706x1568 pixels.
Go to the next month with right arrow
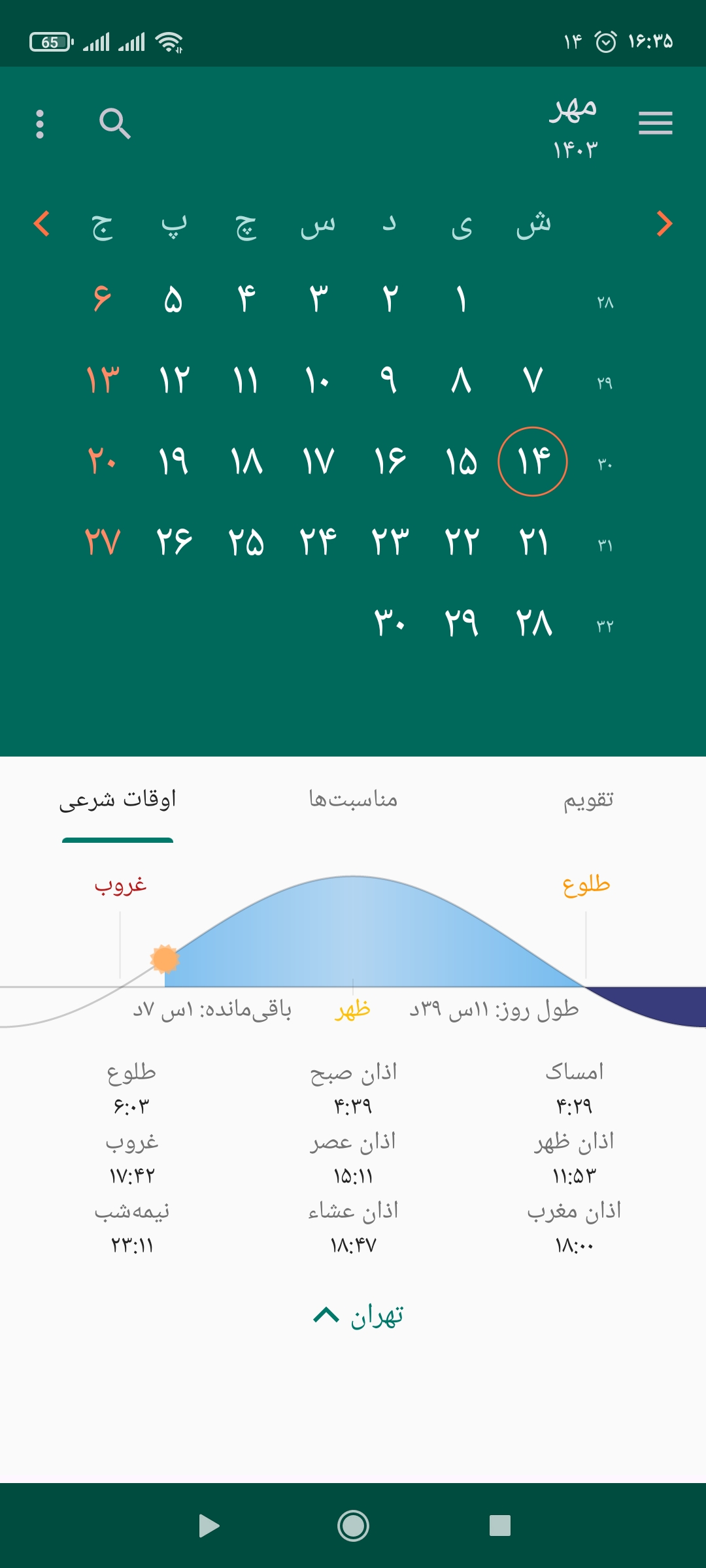(x=664, y=224)
